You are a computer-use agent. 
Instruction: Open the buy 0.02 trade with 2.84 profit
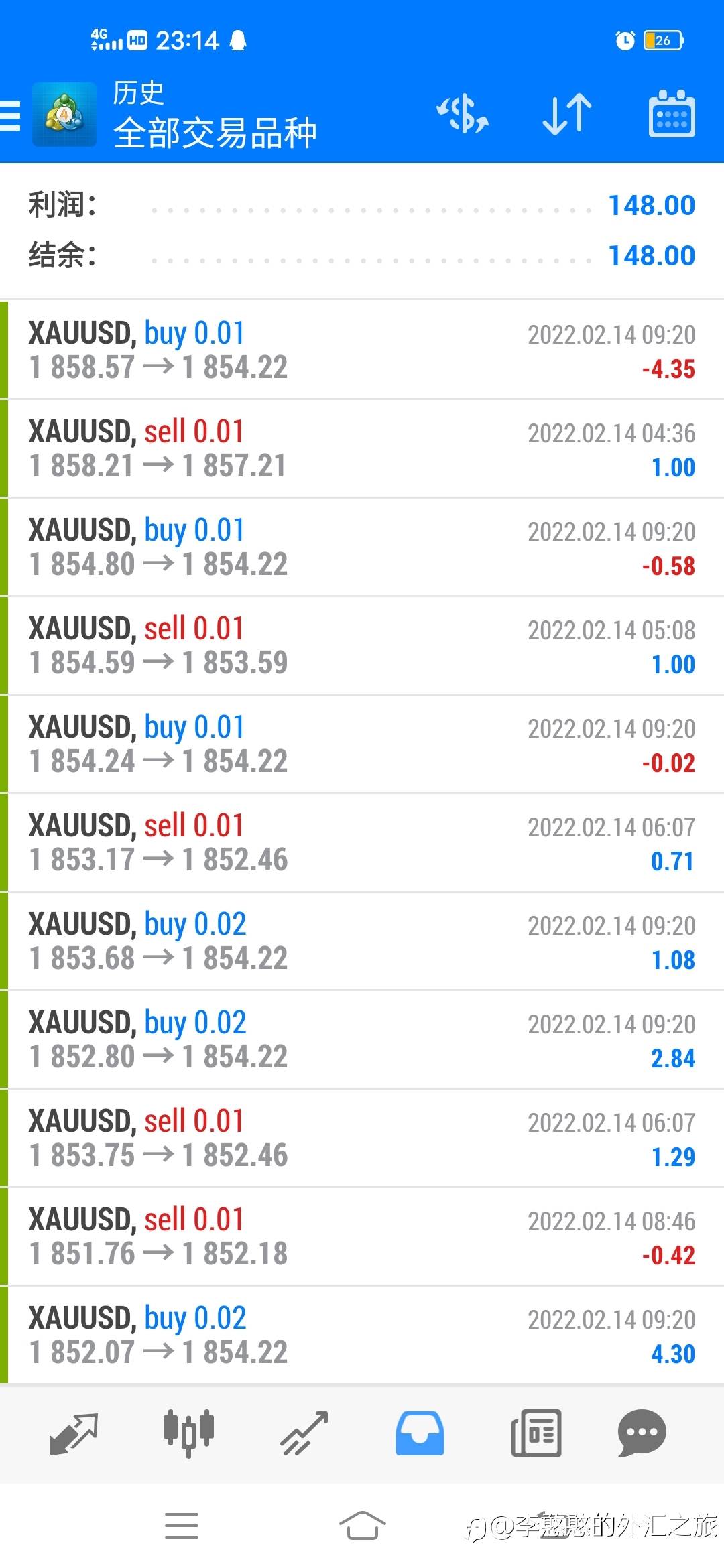(x=362, y=1039)
